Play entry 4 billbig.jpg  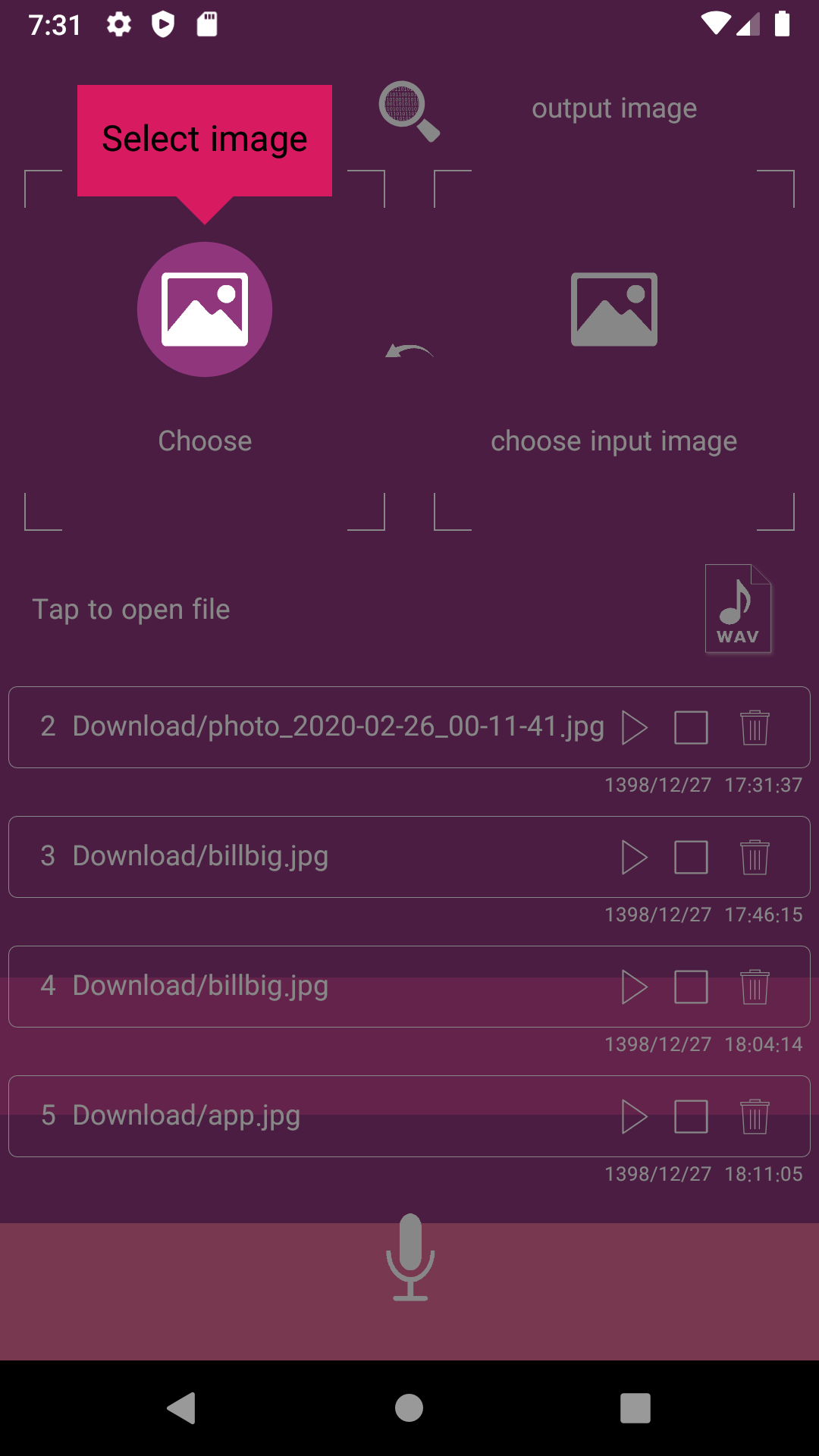[635, 987]
